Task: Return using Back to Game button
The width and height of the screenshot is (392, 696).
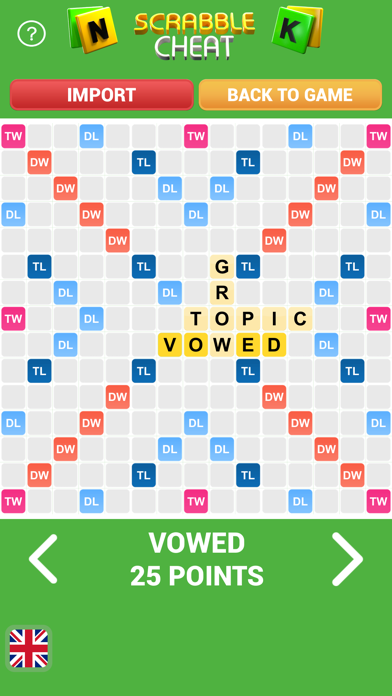Action: (290, 95)
